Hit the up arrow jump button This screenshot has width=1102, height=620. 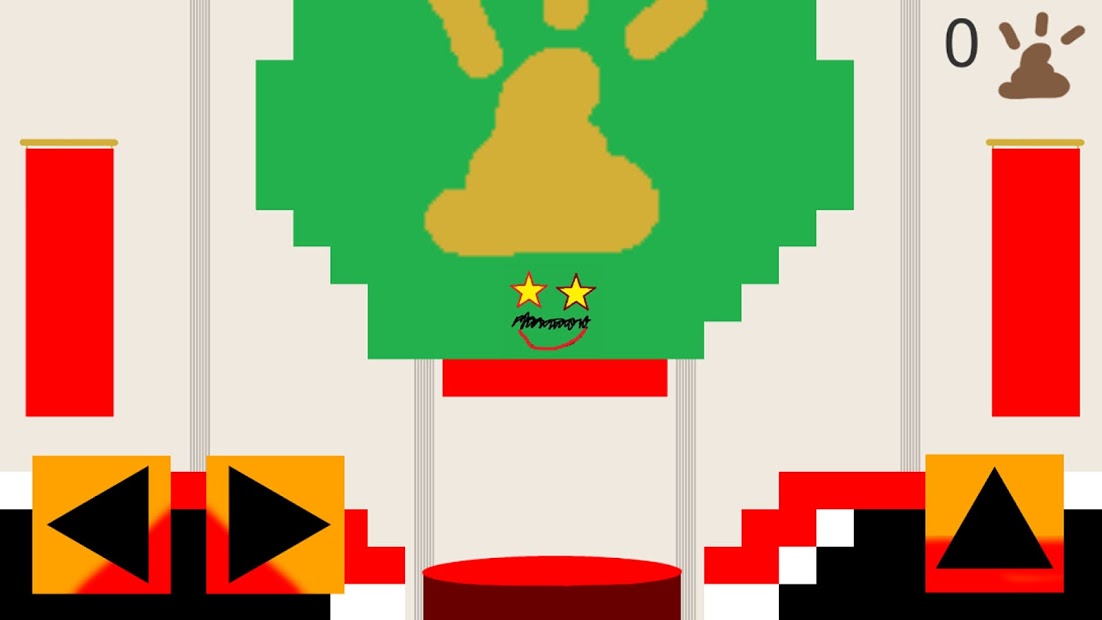(x=994, y=522)
